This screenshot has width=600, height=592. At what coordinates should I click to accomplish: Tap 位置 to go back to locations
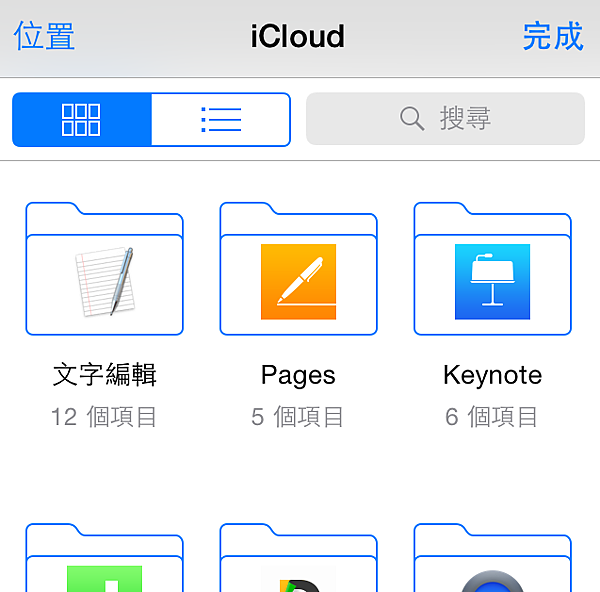tap(44, 37)
